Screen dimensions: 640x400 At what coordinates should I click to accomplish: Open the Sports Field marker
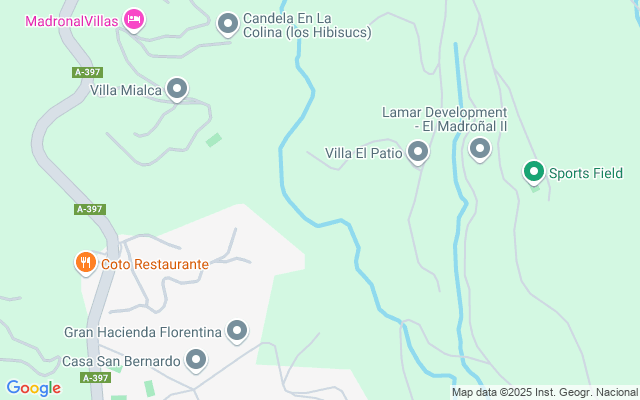pos(534,173)
